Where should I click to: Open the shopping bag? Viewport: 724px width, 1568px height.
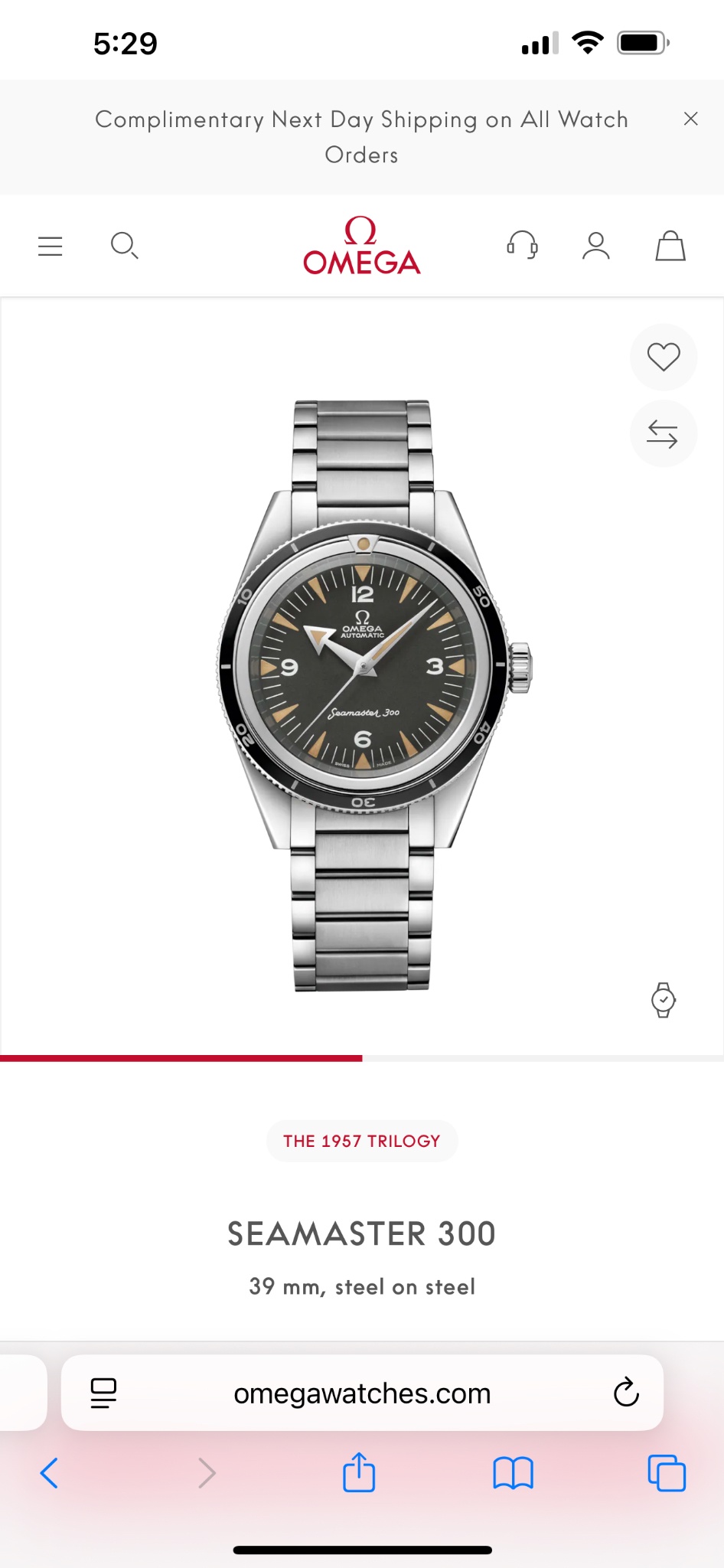[x=670, y=246]
